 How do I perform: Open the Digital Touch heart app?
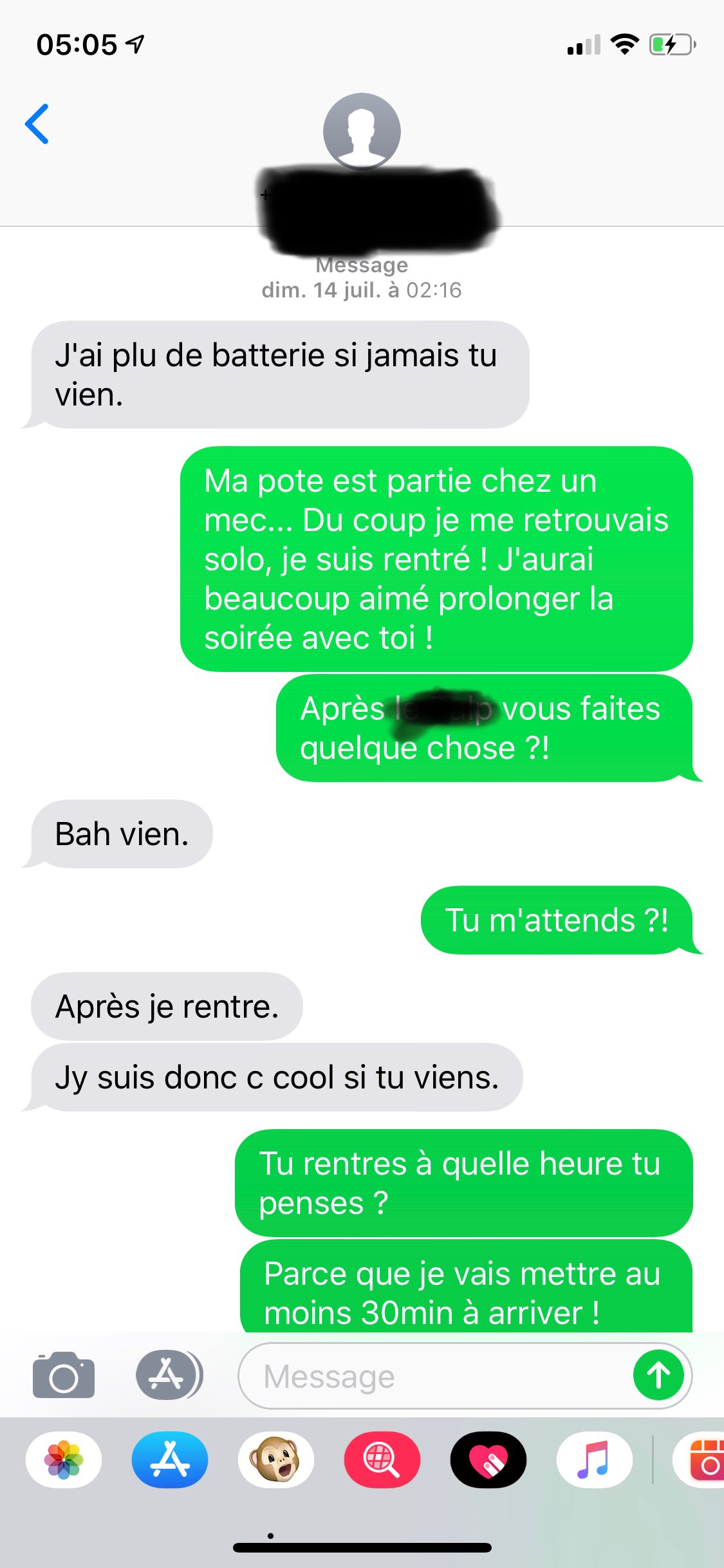pyautogui.click(x=488, y=1460)
